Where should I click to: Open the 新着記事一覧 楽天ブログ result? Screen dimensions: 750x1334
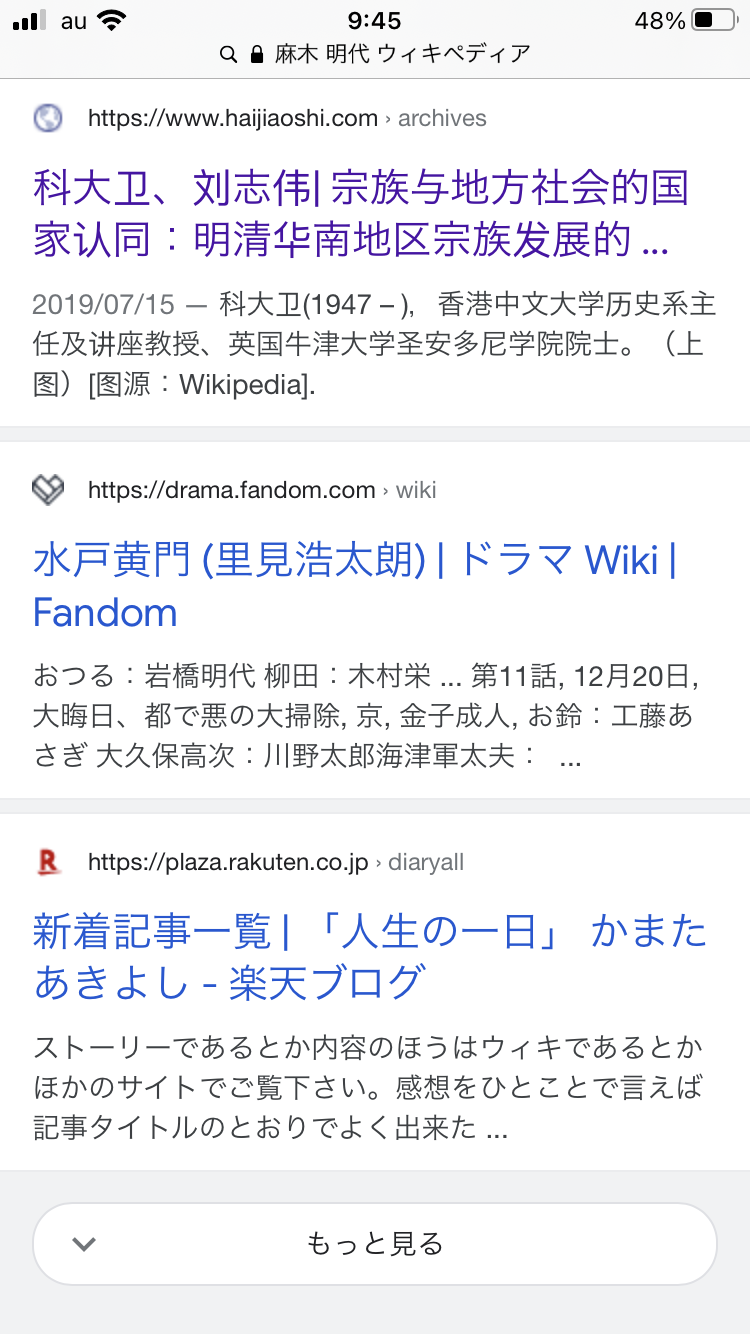(369, 956)
